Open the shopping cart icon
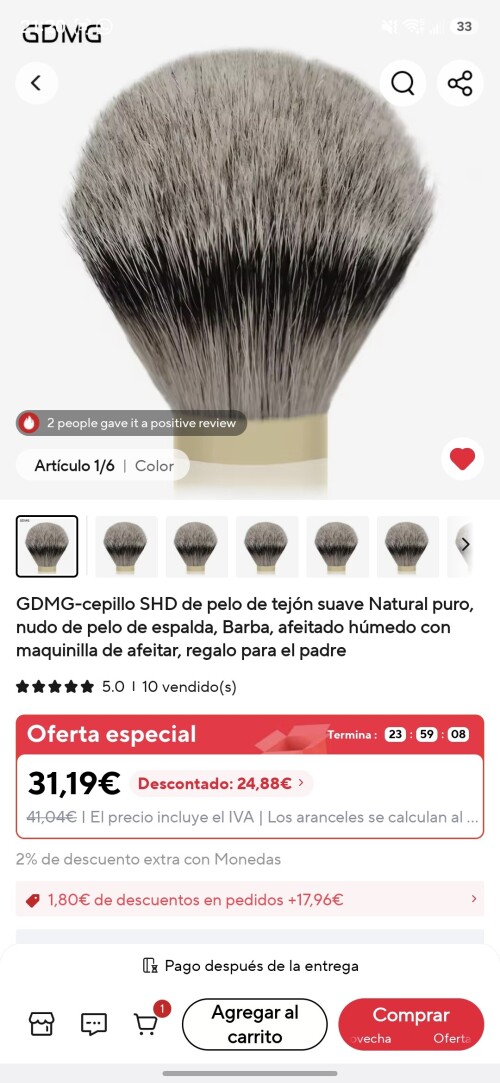The height and width of the screenshot is (1083, 500). (146, 1024)
